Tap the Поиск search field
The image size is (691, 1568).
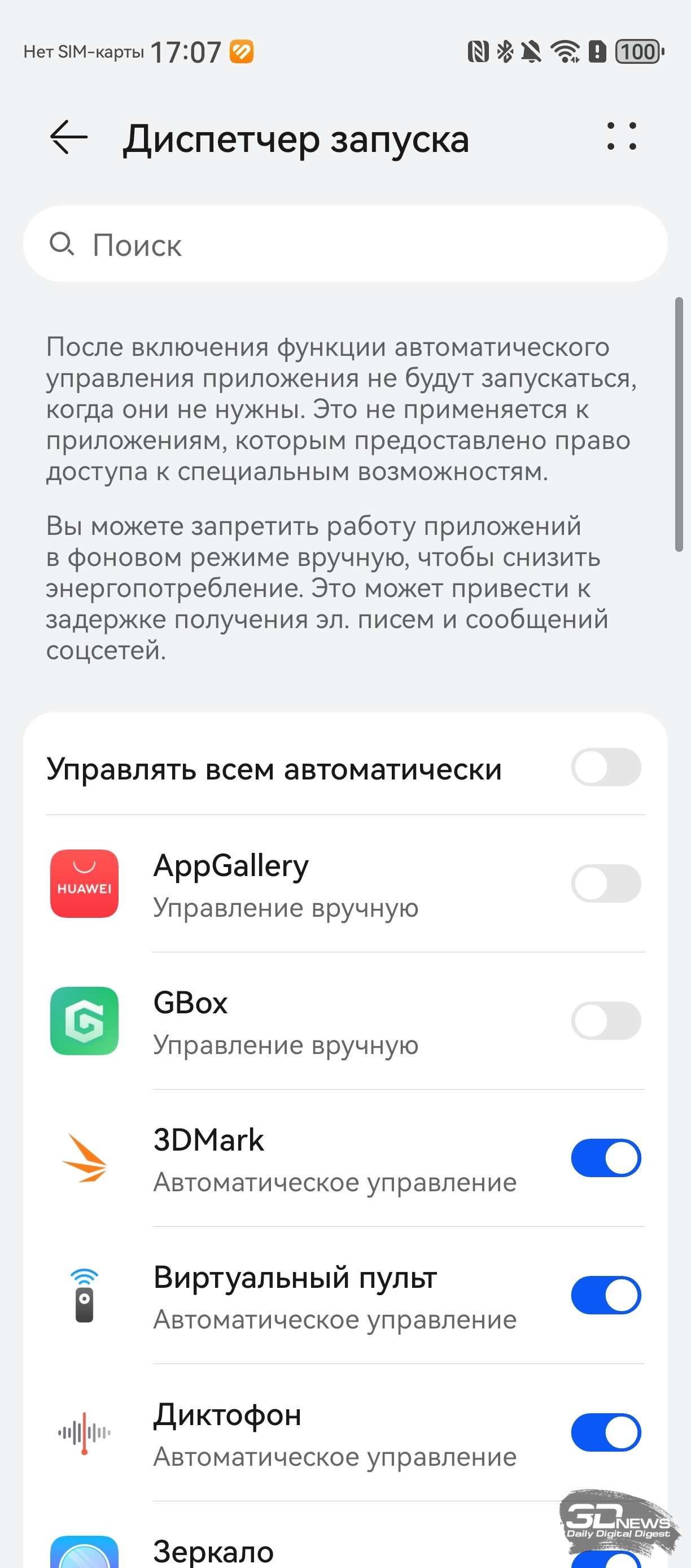click(345, 244)
